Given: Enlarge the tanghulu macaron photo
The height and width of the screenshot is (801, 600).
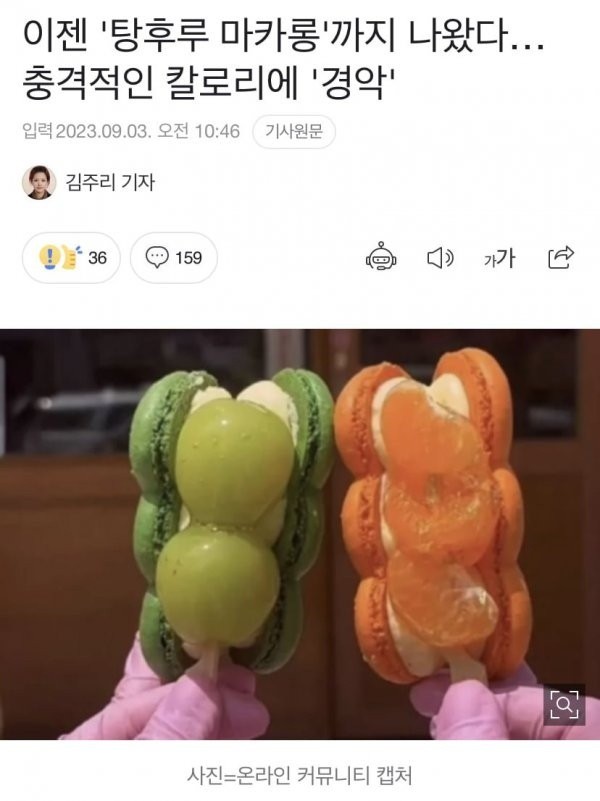Looking at the screenshot, I should 565,706.
